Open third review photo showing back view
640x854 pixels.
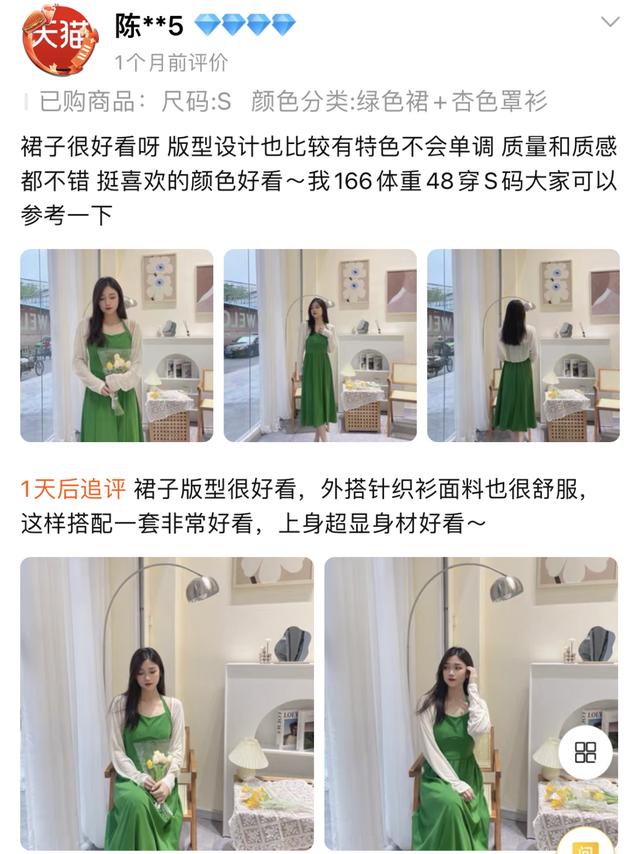[x=522, y=345]
